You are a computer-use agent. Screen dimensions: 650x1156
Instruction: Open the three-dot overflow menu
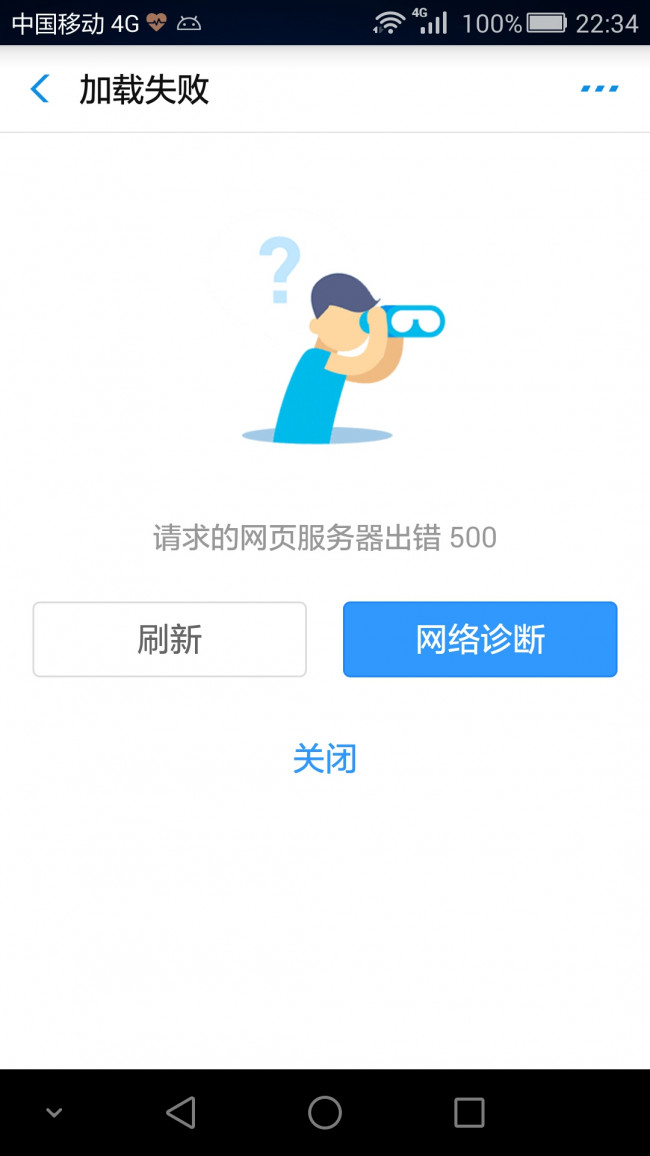click(x=599, y=89)
